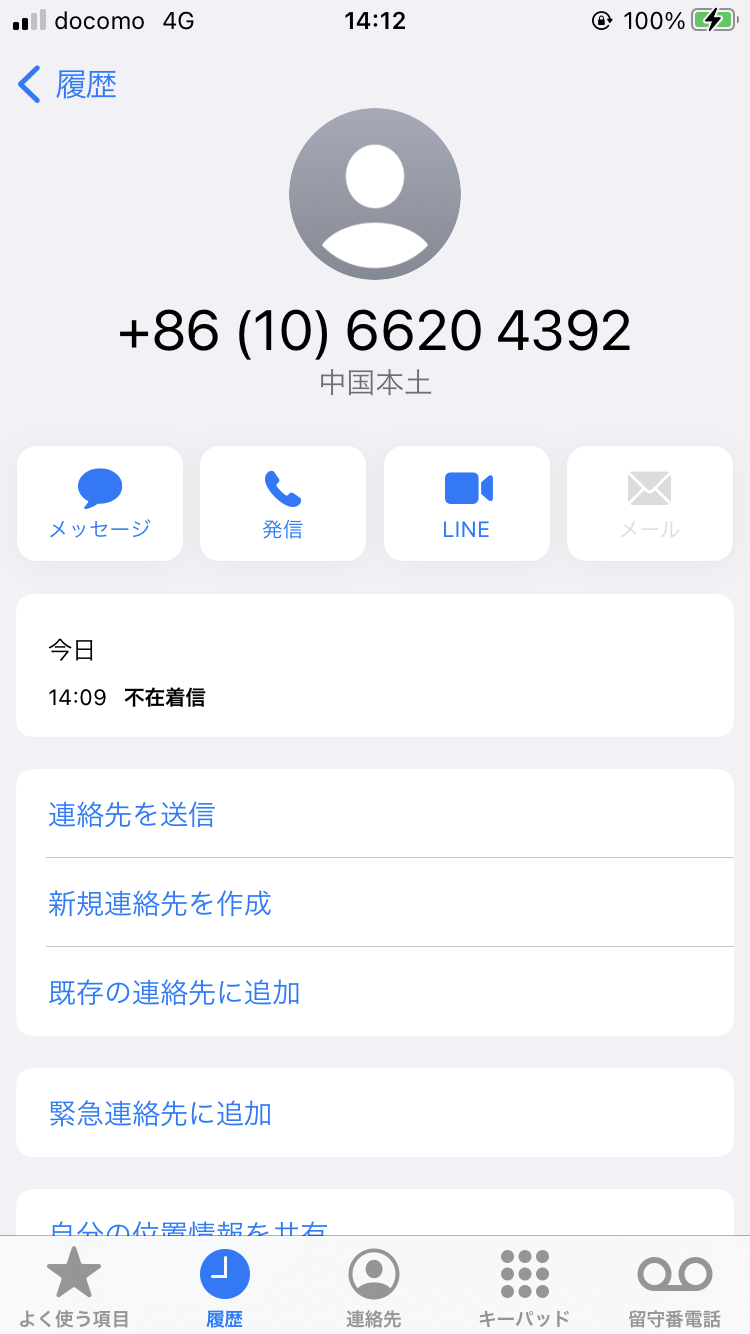Select the 履歴 tab
Image resolution: width=750 pixels, height=1334 pixels.
[x=225, y=1288]
